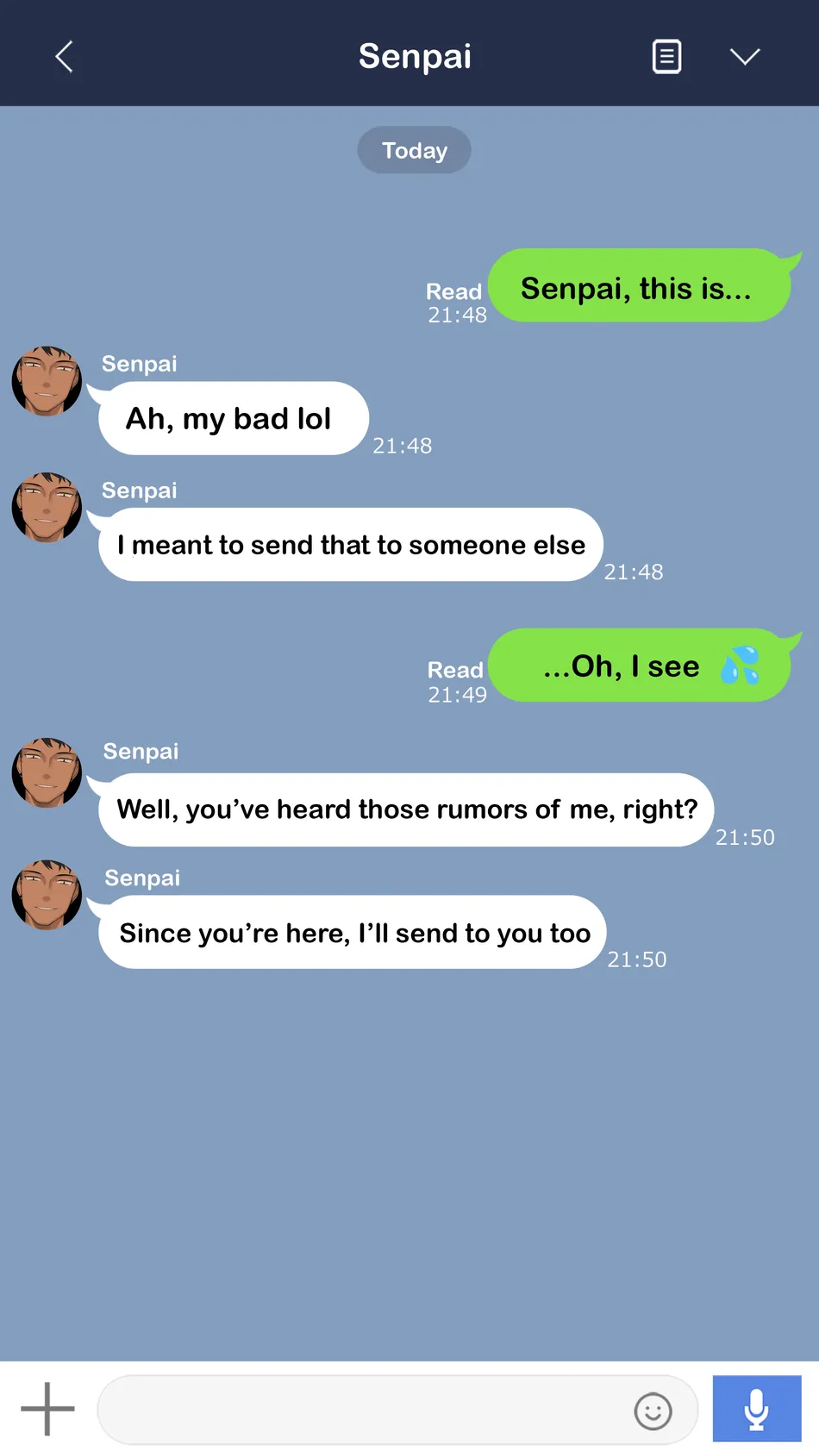This screenshot has width=819, height=1456.
Task: Open Senpai's avatar beside "Ah, my bad lol"
Action: pos(47,381)
